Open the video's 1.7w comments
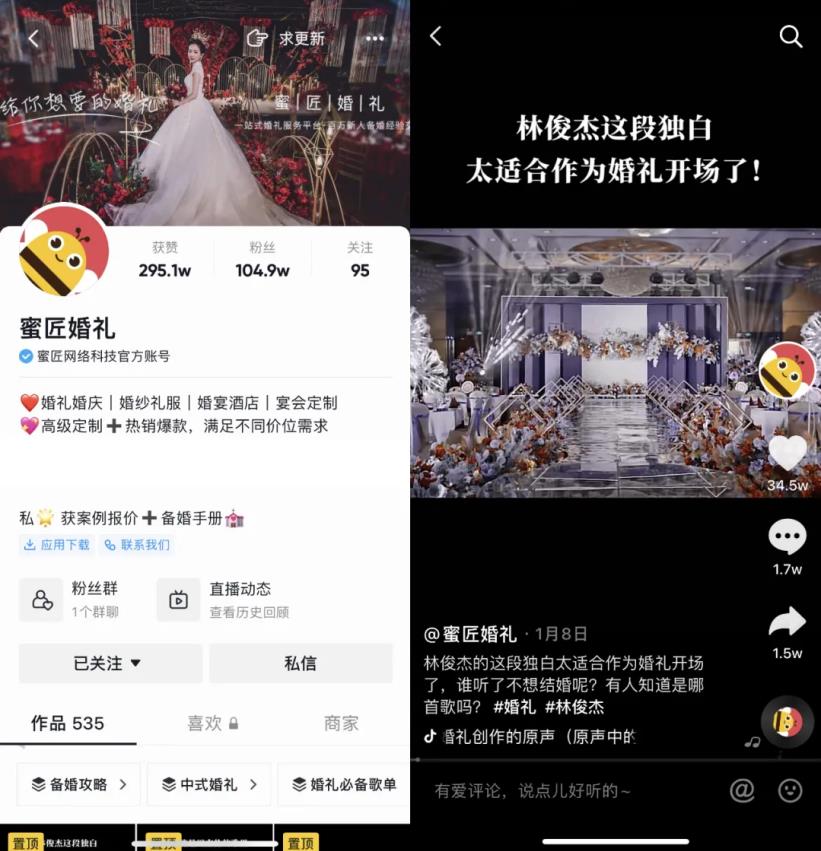This screenshot has width=821, height=851. [787, 538]
